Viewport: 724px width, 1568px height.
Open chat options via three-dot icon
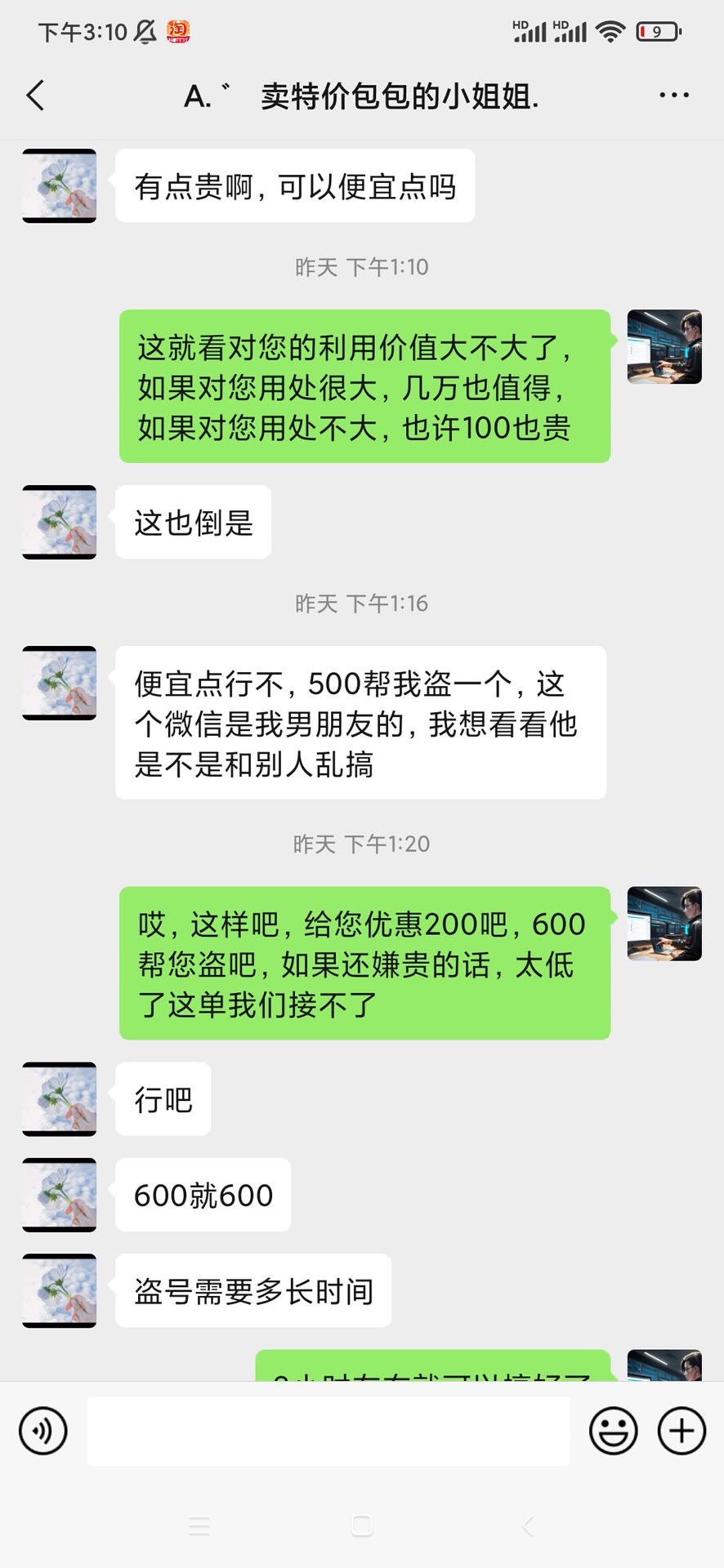pyautogui.click(x=673, y=96)
